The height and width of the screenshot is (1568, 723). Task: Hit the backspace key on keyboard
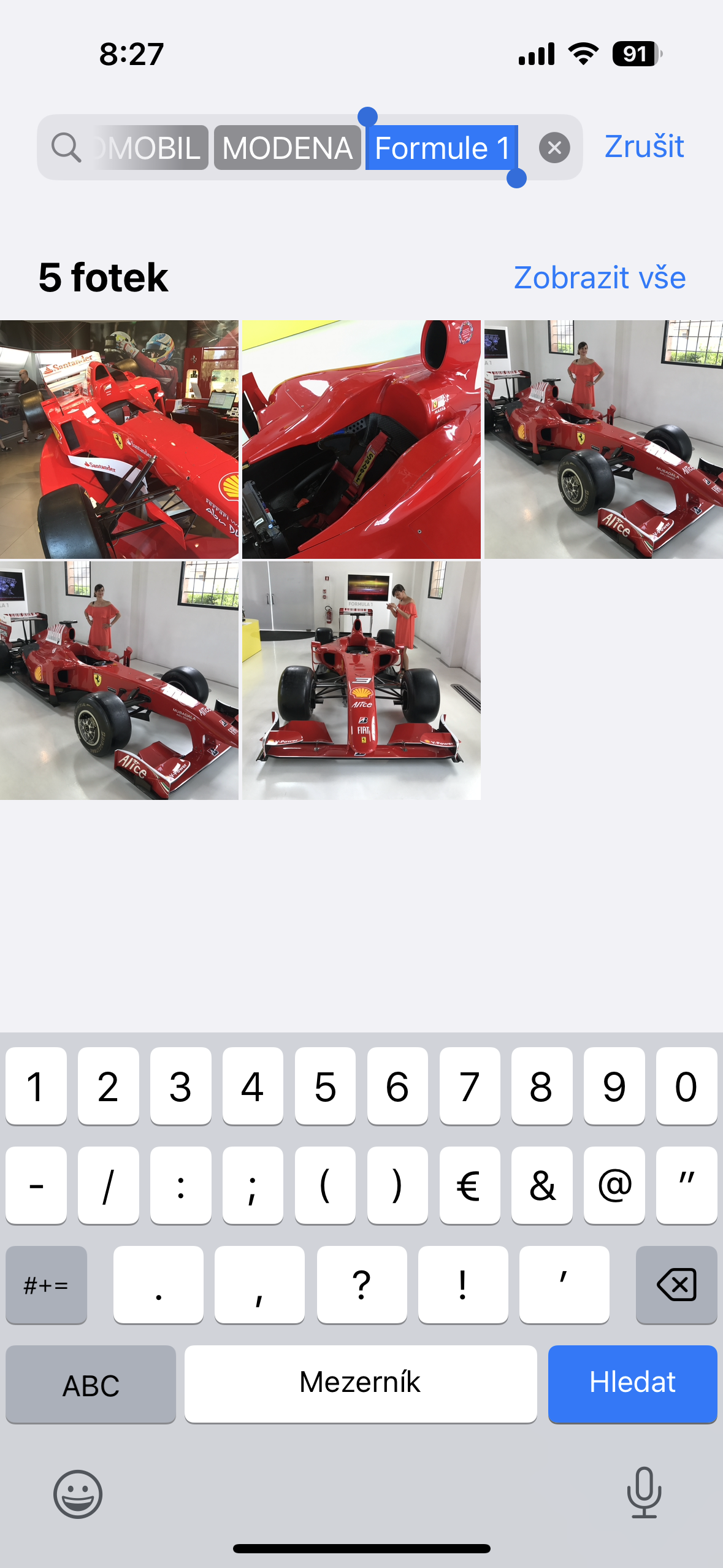676,1284
